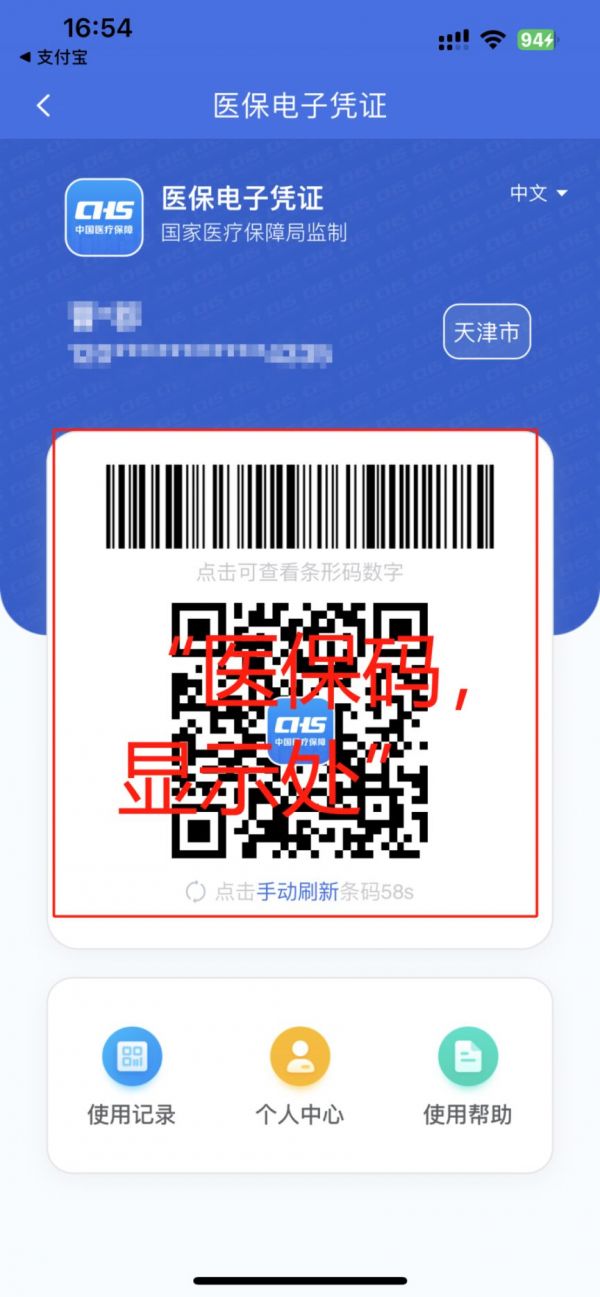Open 使用记录 usage records
Viewport: 600px width, 1297px height.
click(x=131, y=1076)
